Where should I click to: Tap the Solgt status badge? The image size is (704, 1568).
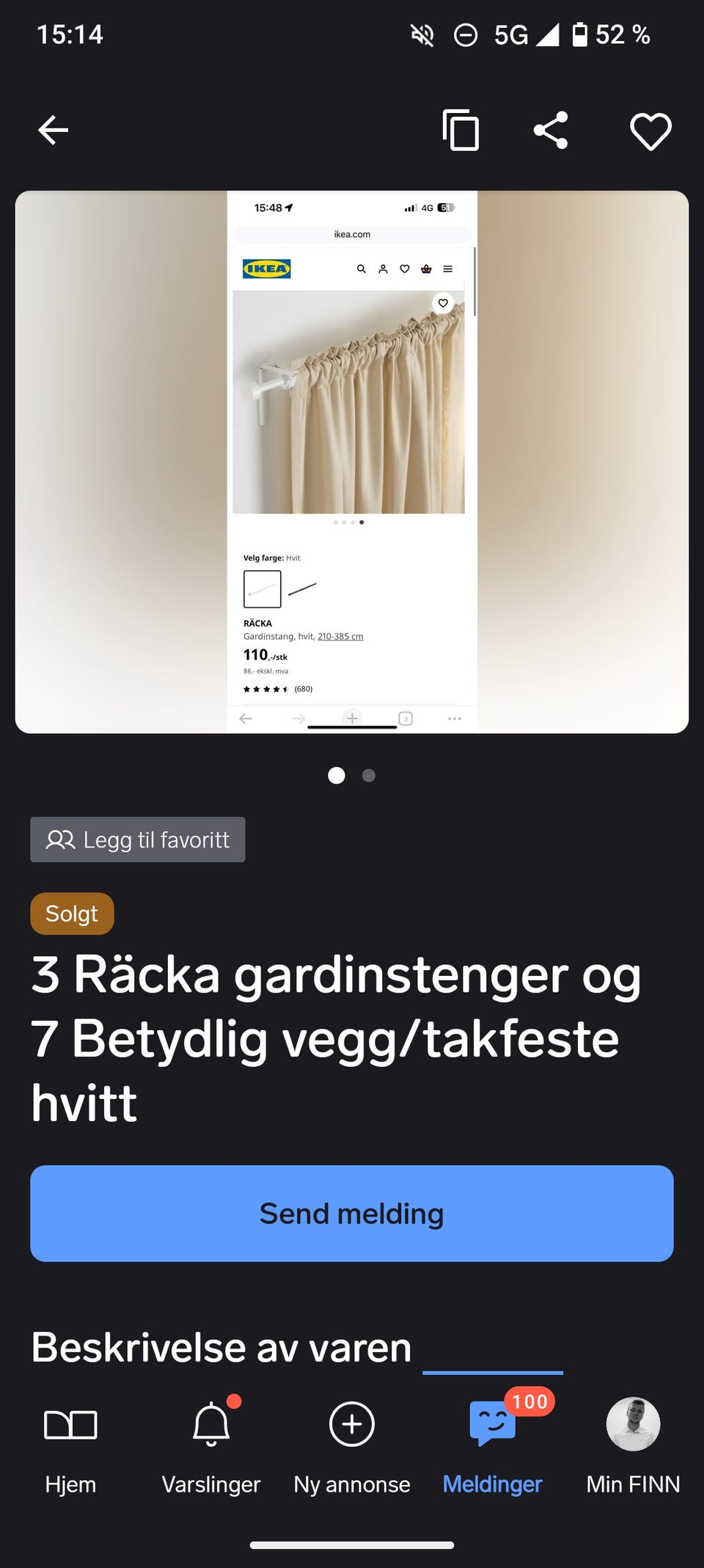click(71, 914)
